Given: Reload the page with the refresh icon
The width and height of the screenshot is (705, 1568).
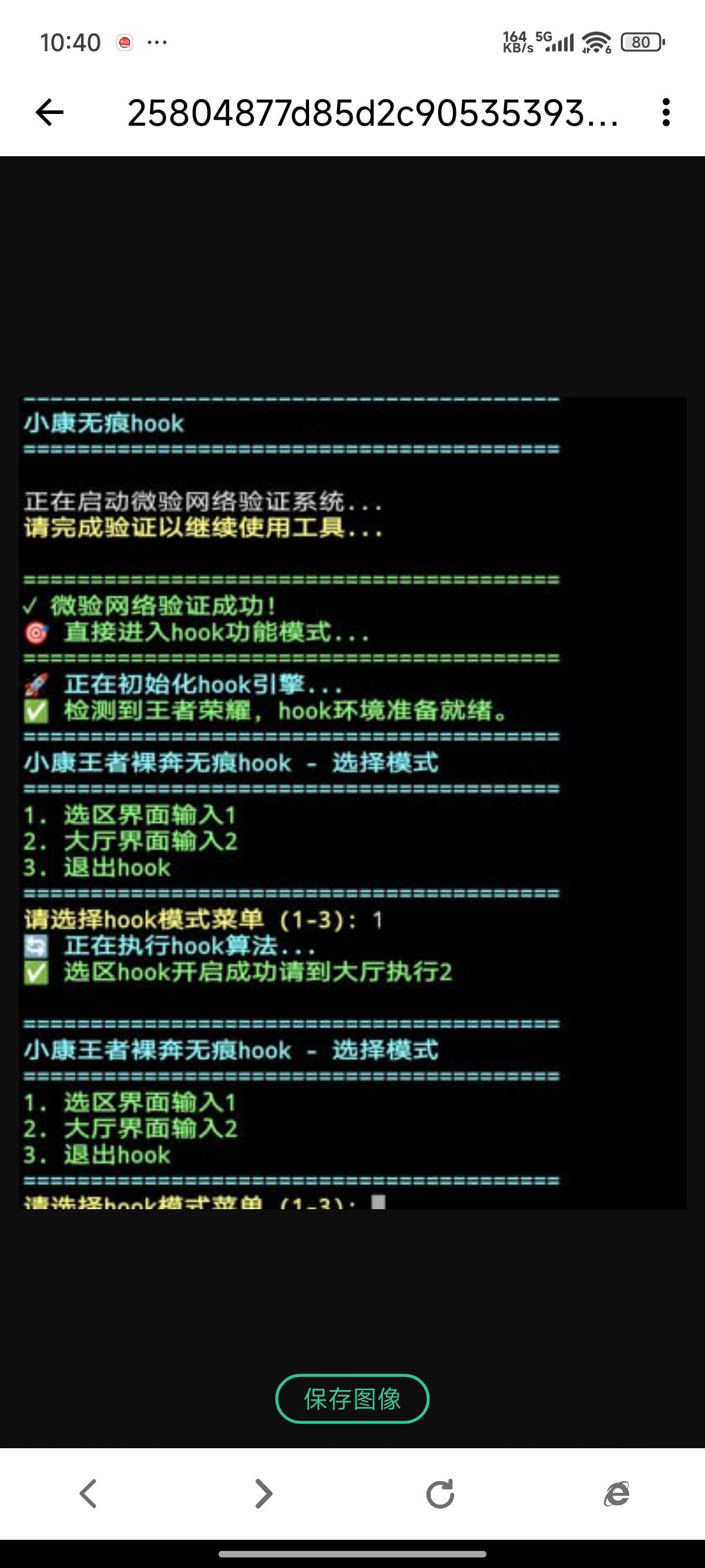Looking at the screenshot, I should pos(440,1494).
